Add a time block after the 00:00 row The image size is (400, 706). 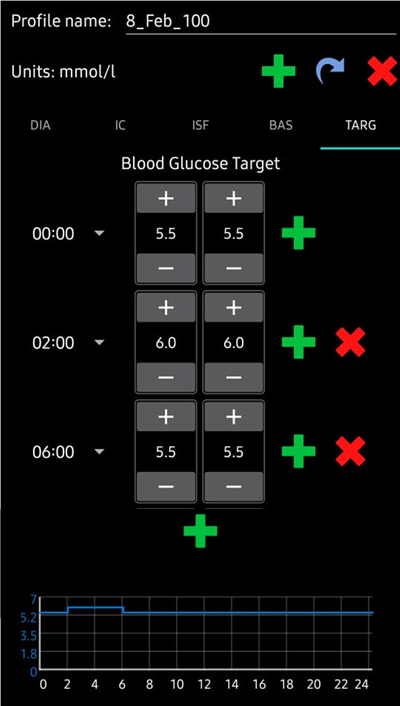(299, 233)
